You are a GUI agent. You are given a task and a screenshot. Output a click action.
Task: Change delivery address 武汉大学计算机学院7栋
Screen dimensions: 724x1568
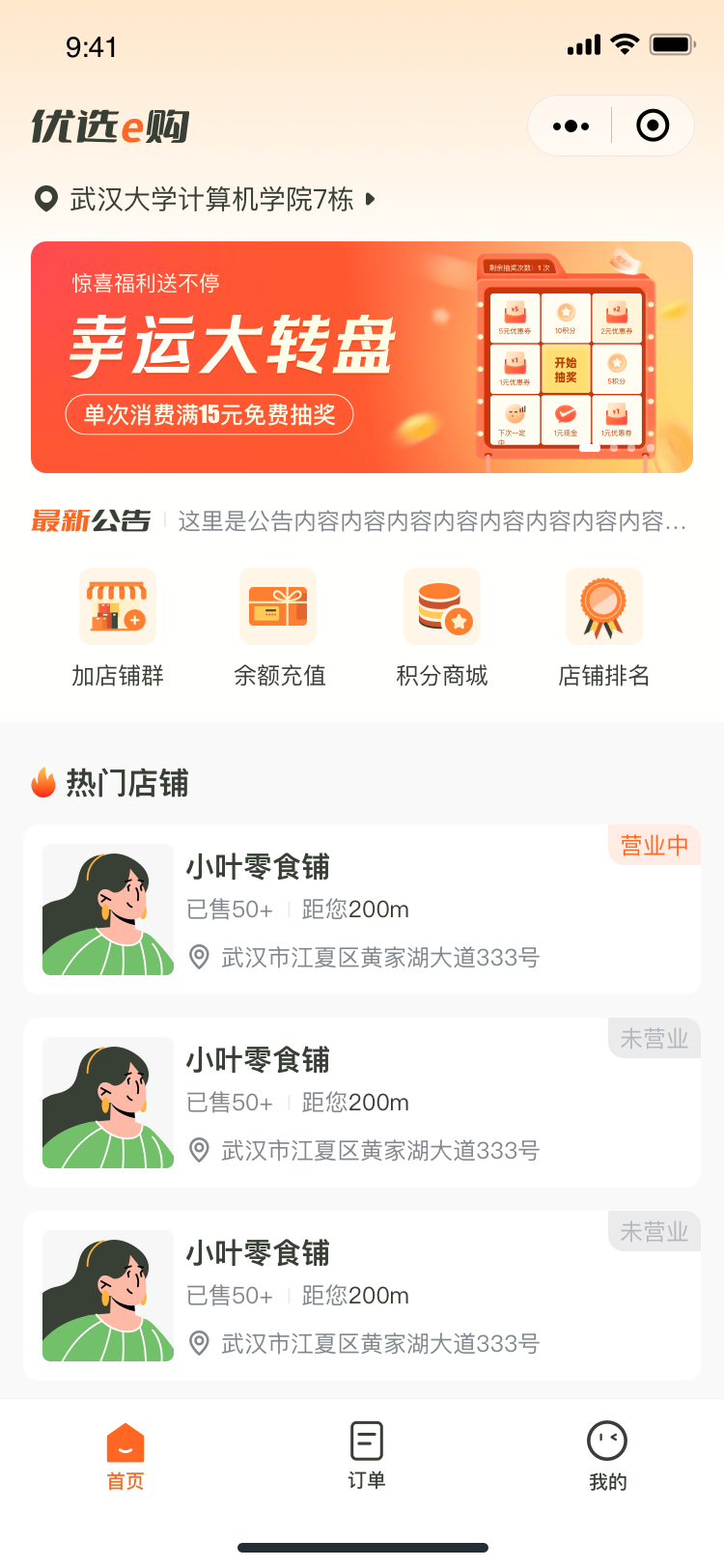[210, 200]
